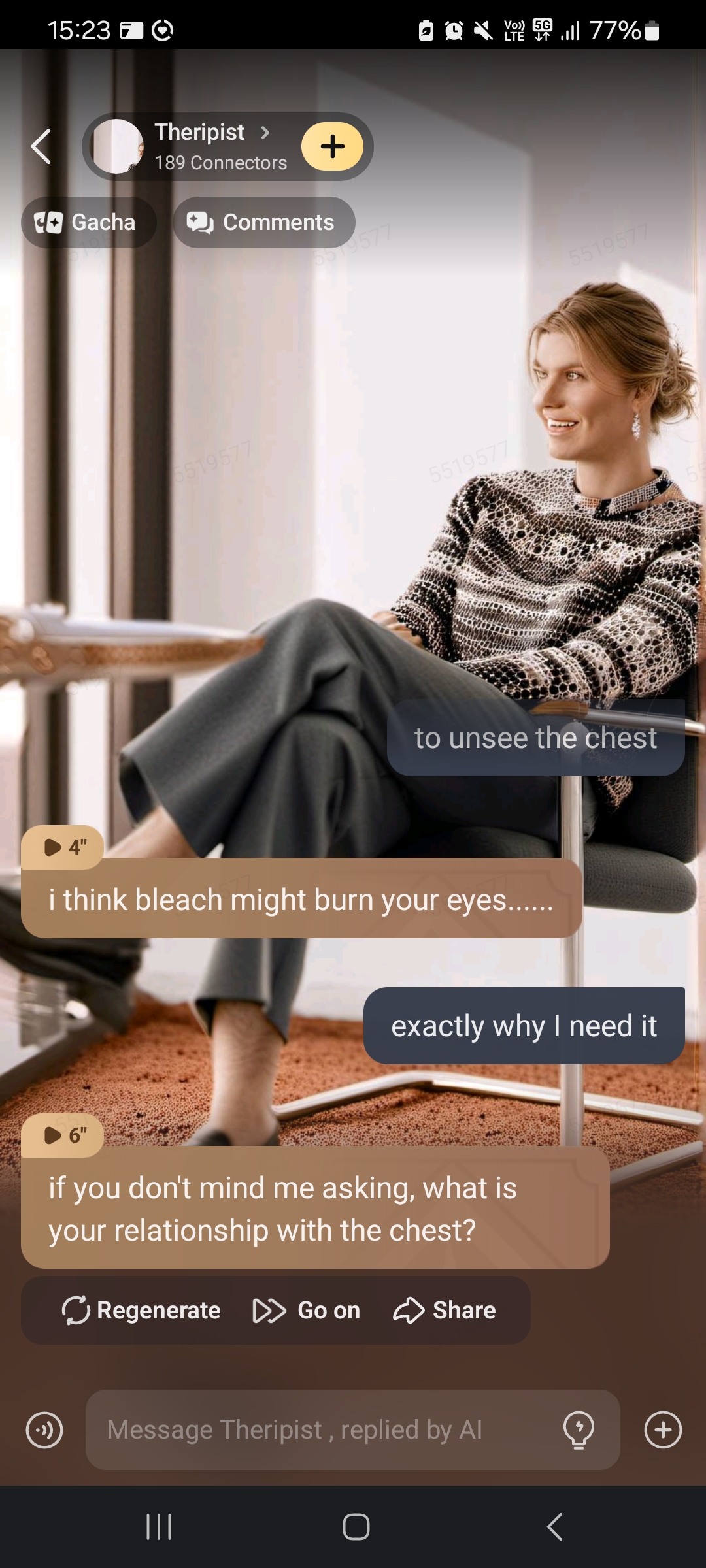Play the 4-second voice message

point(63,847)
